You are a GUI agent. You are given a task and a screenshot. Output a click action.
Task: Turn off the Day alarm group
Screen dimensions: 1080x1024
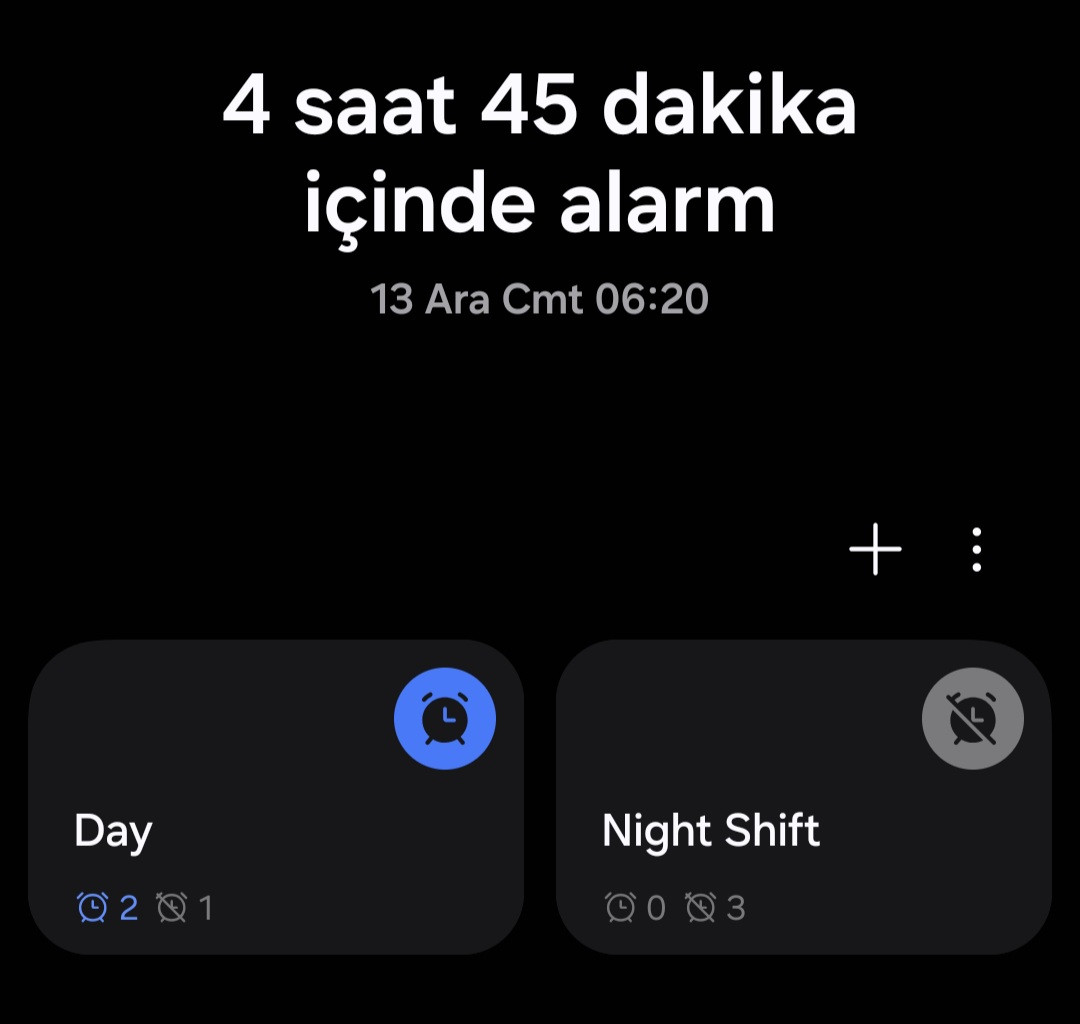(x=445, y=719)
